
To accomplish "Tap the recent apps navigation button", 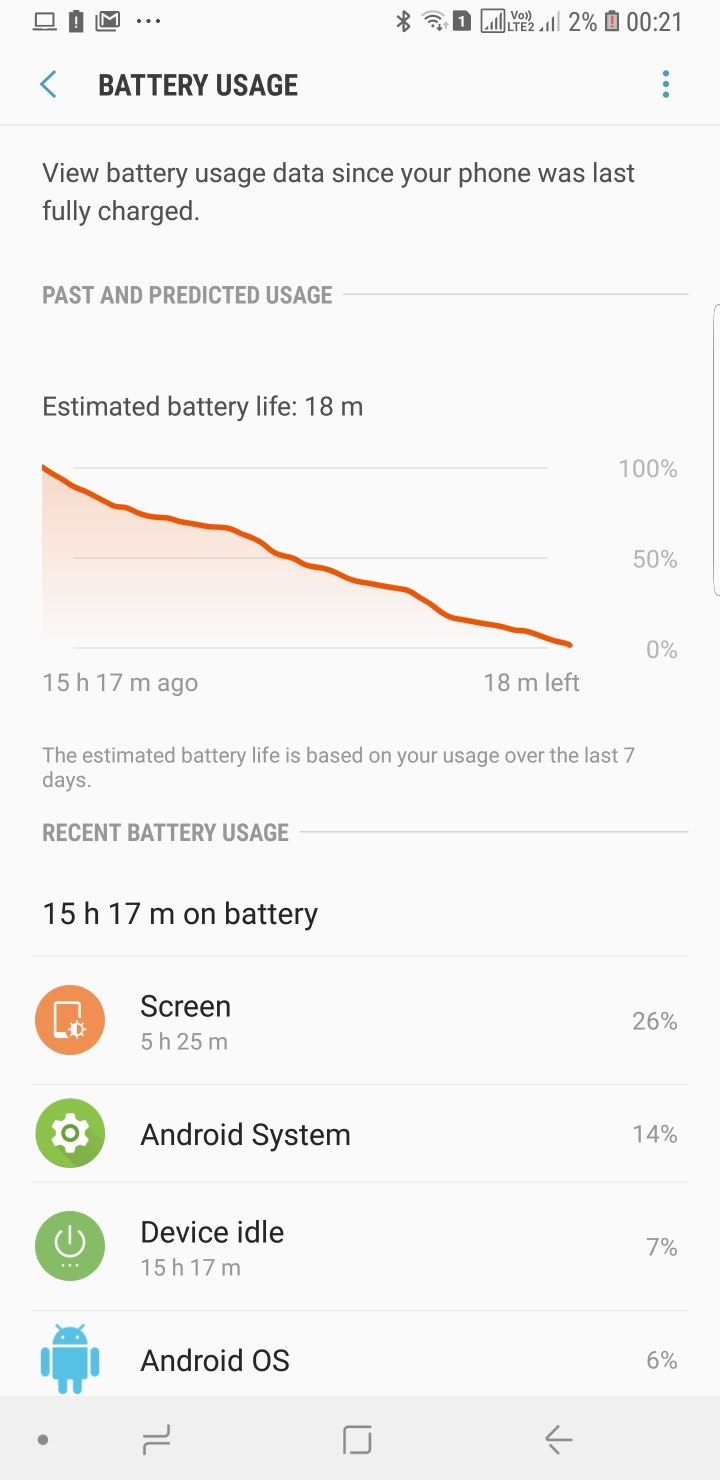I will 157,1440.
